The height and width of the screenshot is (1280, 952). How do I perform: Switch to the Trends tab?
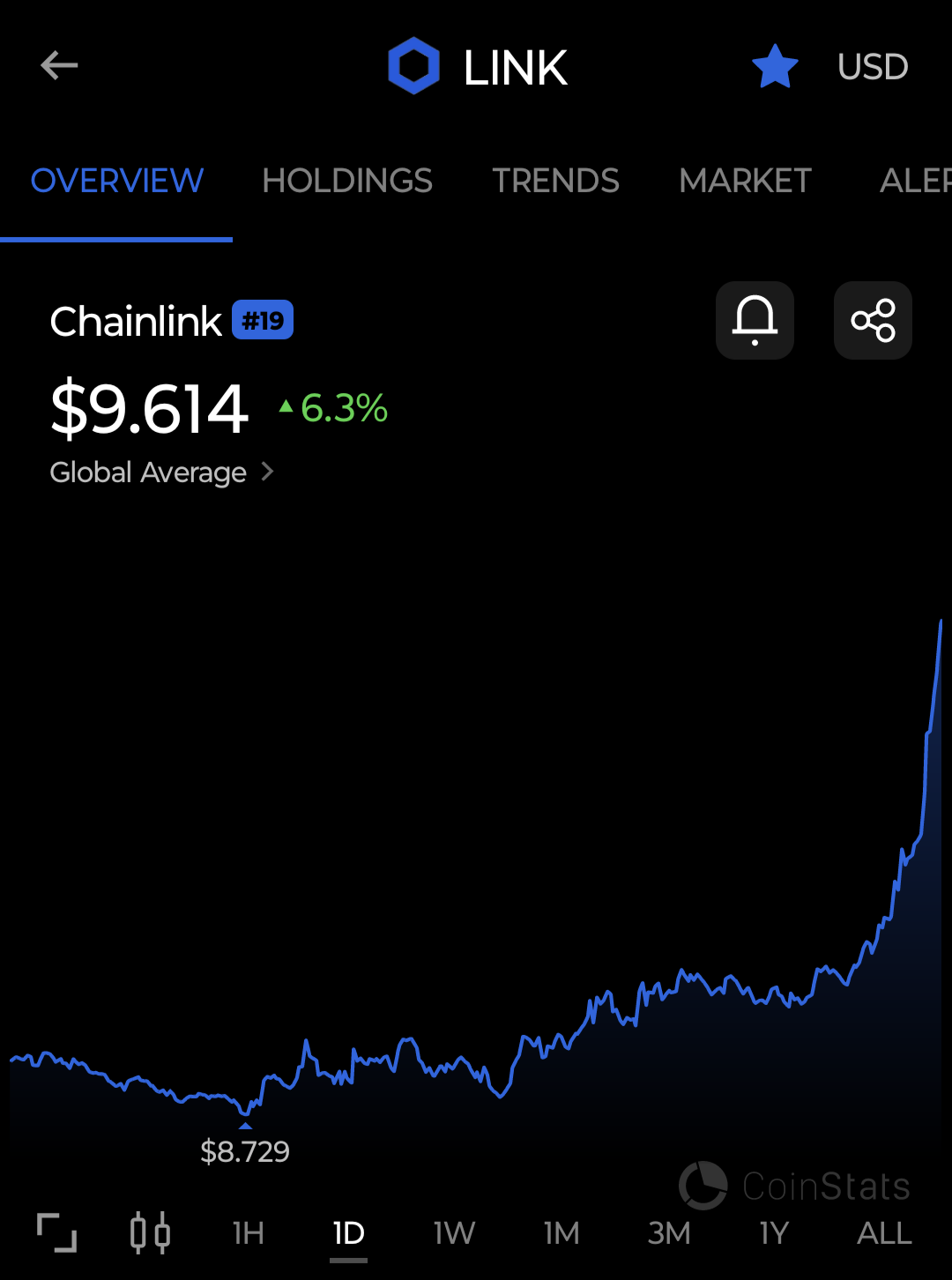point(555,181)
